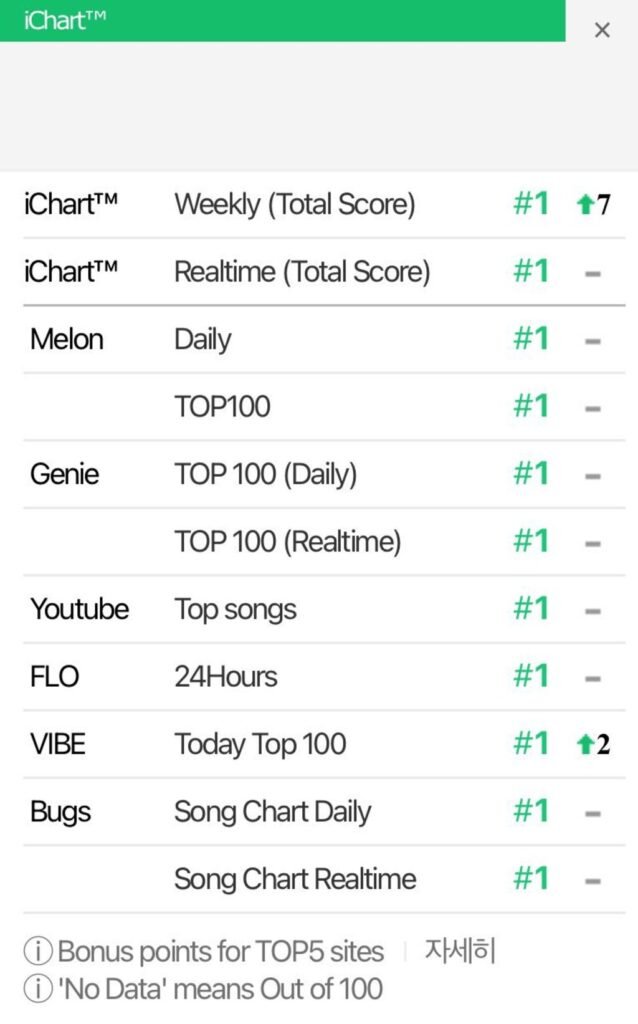Close the iChart popup
This screenshot has height=1024, width=638.
click(x=602, y=30)
